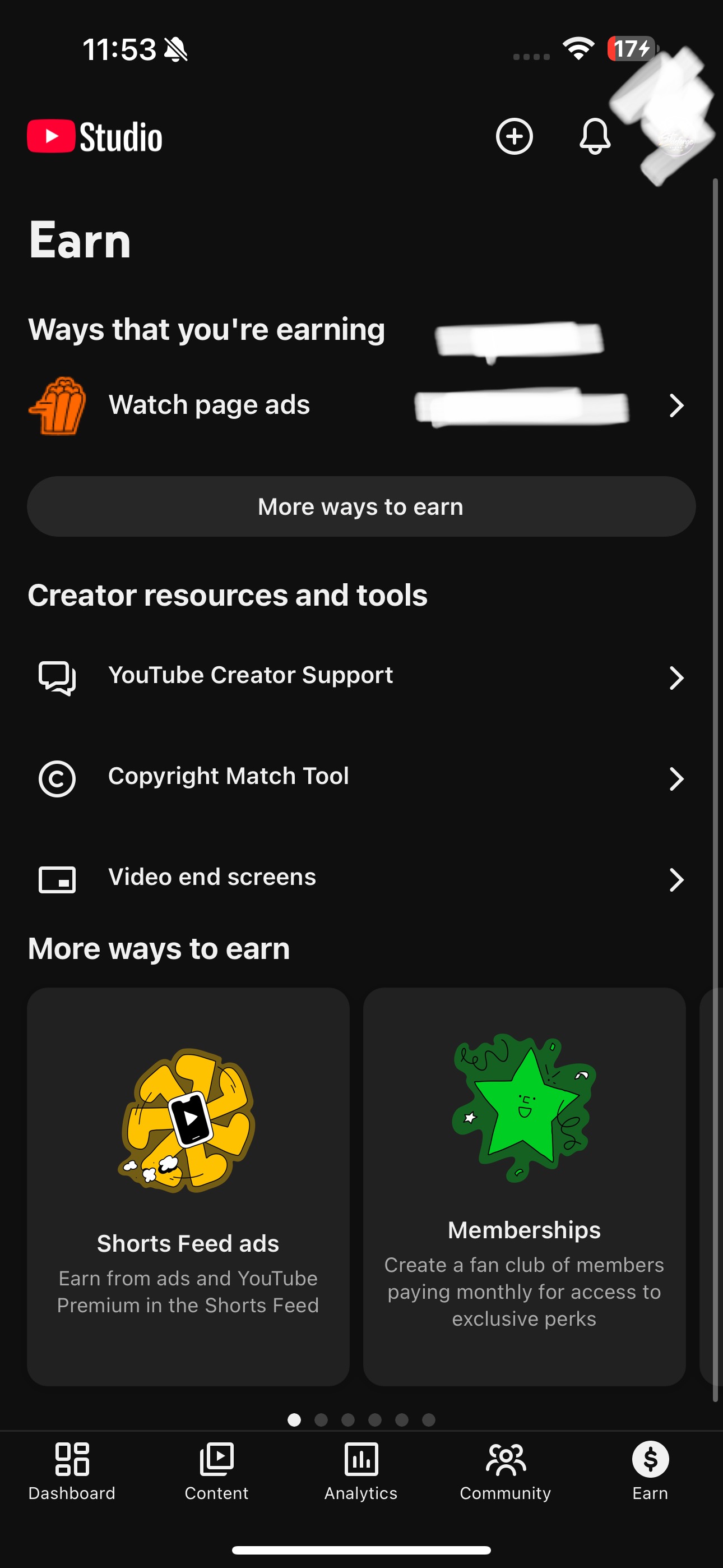Viewport: 723px width, 1568px height.
Task: Open the Copyright Match Tool
Action: point(361,778)
